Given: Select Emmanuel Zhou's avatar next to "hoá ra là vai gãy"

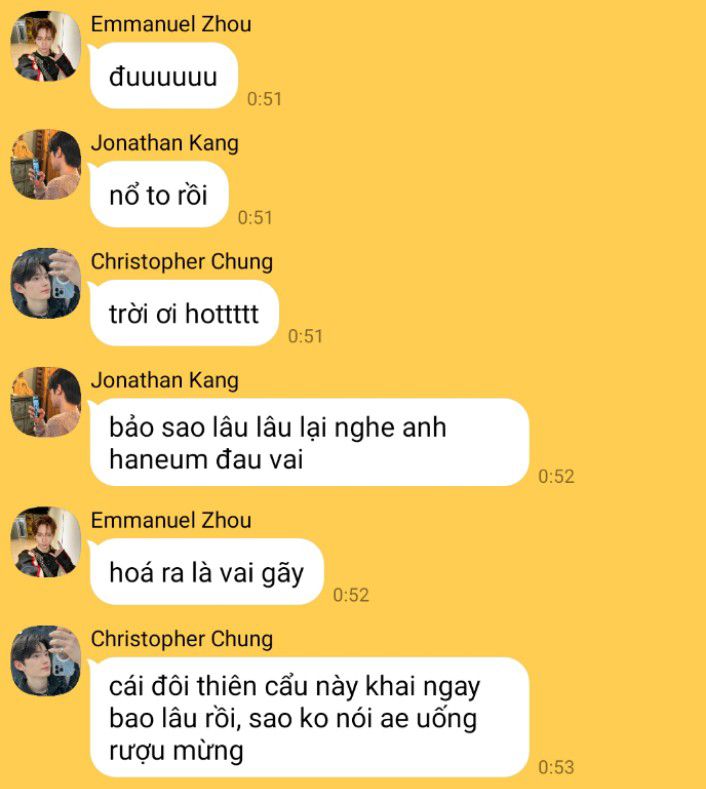Looking at the screenshot, I should point(45,541).
